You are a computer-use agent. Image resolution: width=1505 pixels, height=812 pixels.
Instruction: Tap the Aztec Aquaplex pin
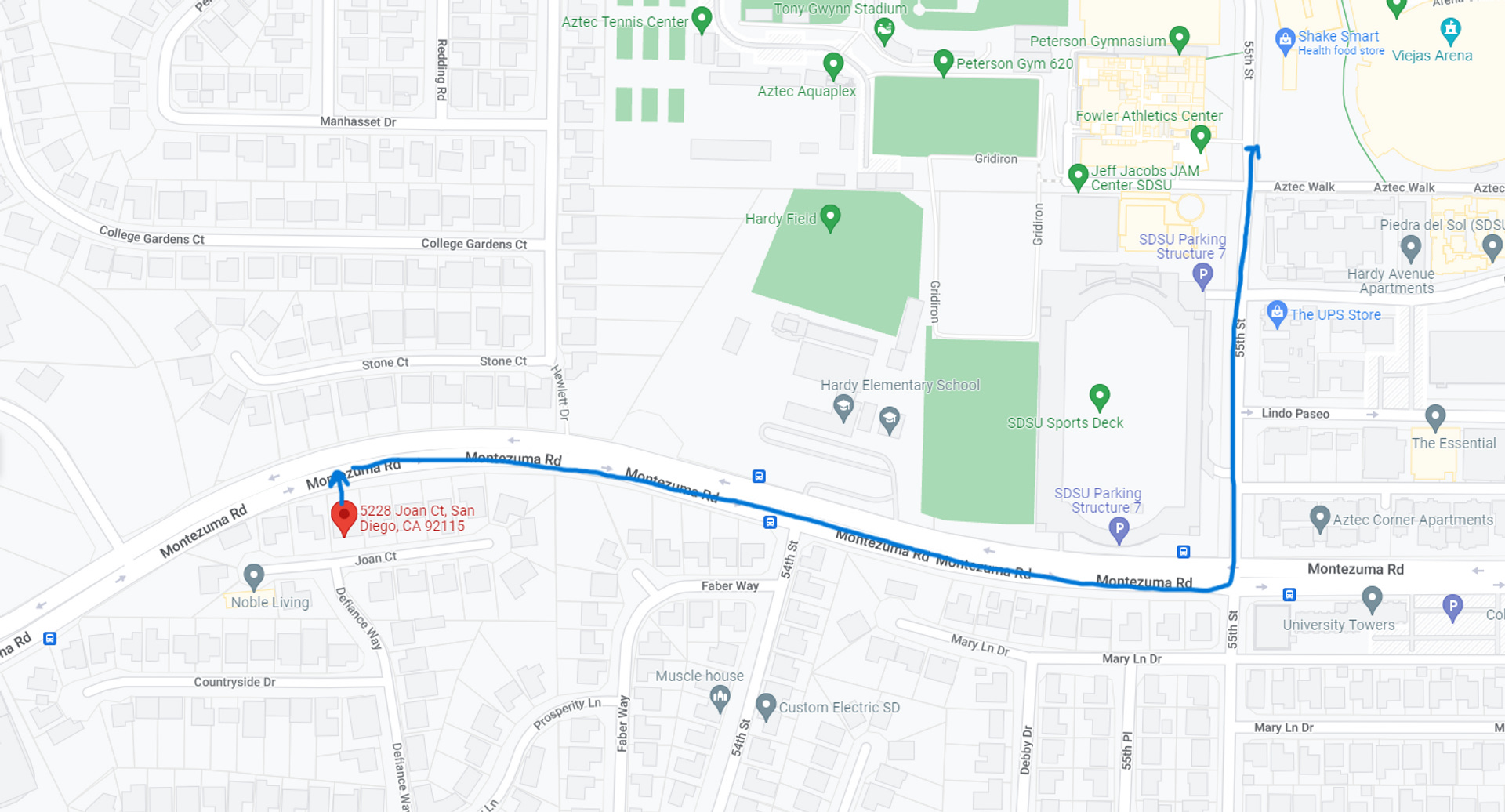point(833,65)
